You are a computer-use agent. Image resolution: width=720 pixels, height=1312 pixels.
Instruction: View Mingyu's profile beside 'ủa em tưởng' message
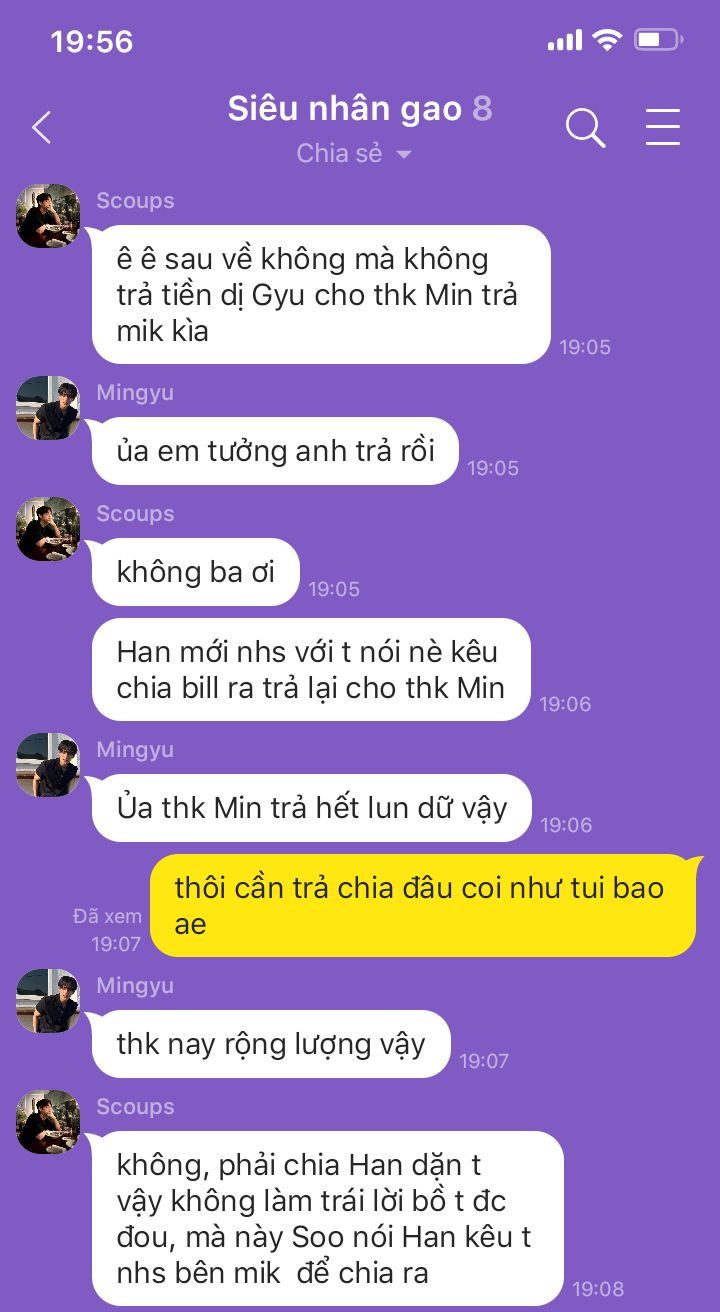(x=48, y=408)
